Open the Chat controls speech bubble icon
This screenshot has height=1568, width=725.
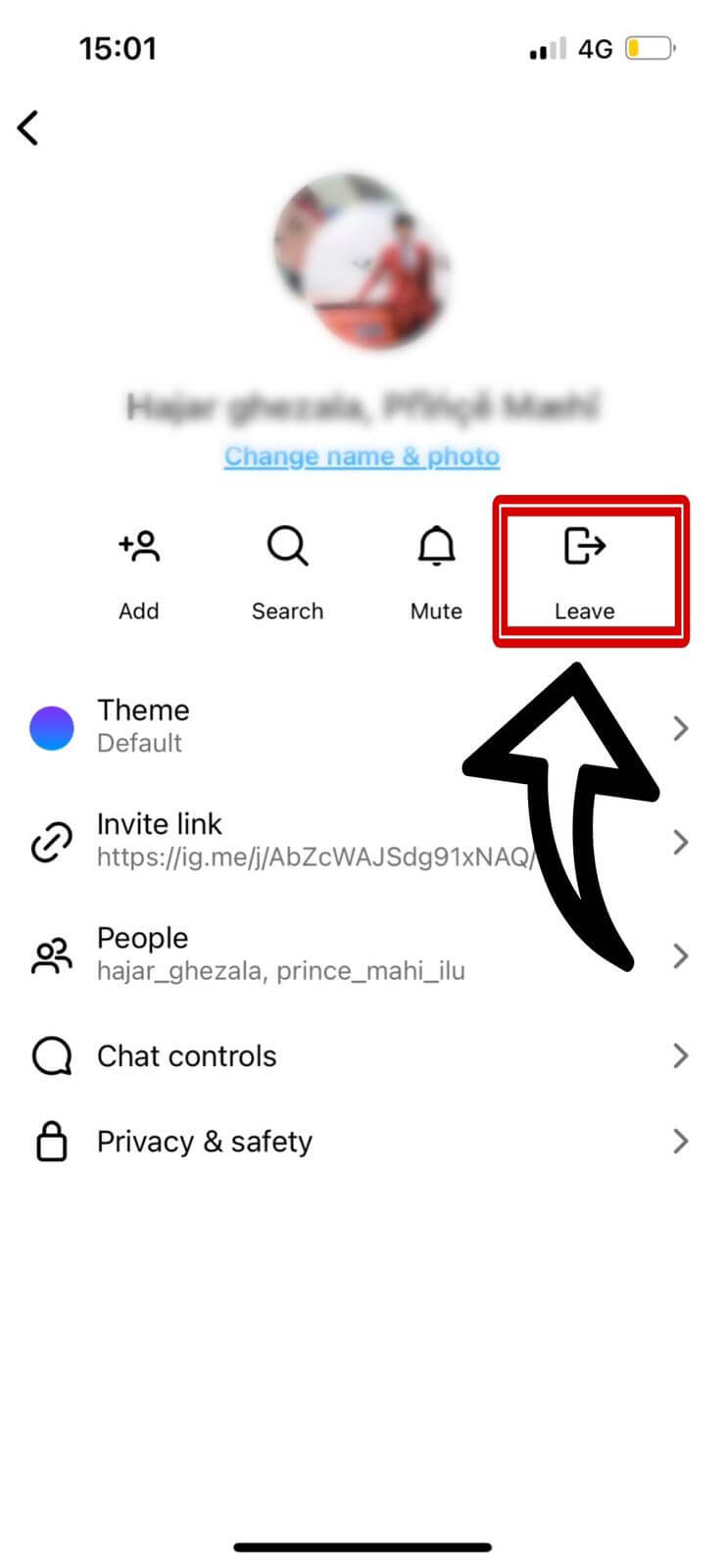51,1055
